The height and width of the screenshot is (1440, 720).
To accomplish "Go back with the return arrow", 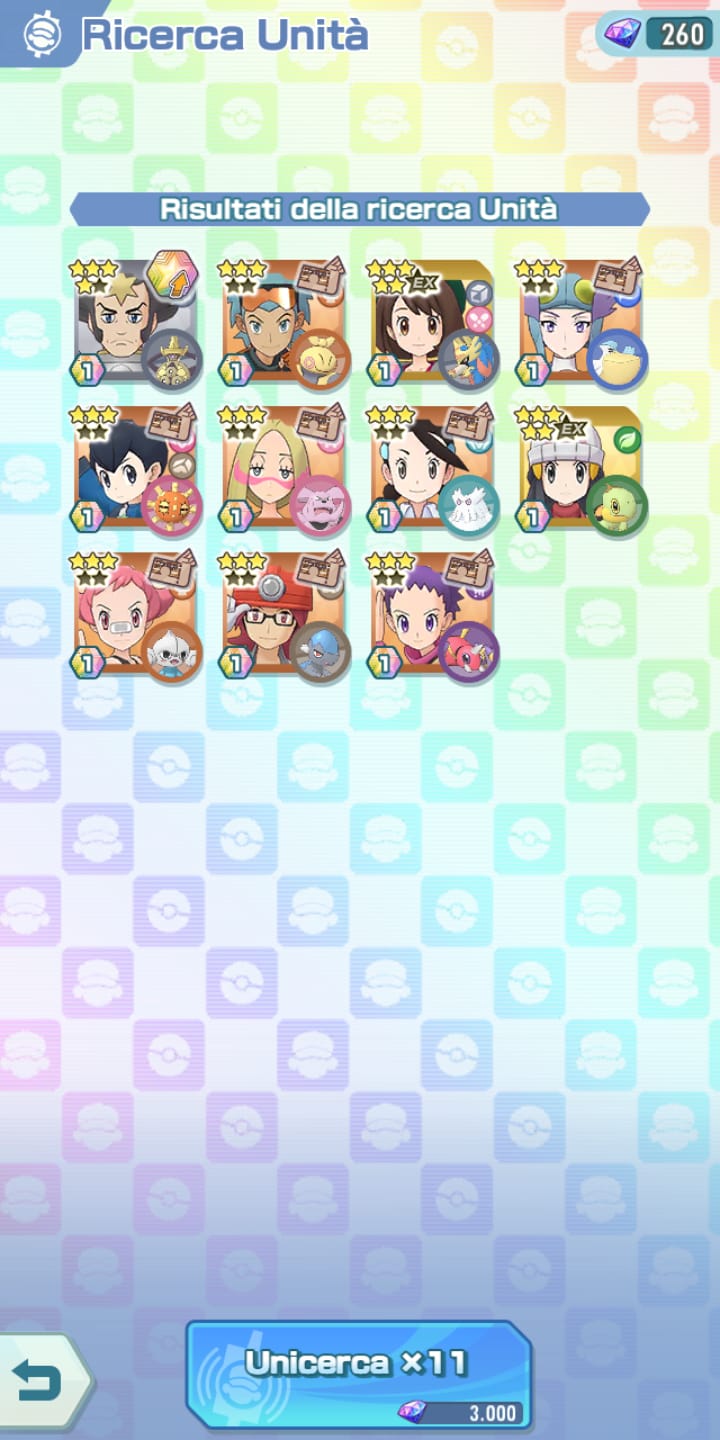I will [x=40, y=1382].
